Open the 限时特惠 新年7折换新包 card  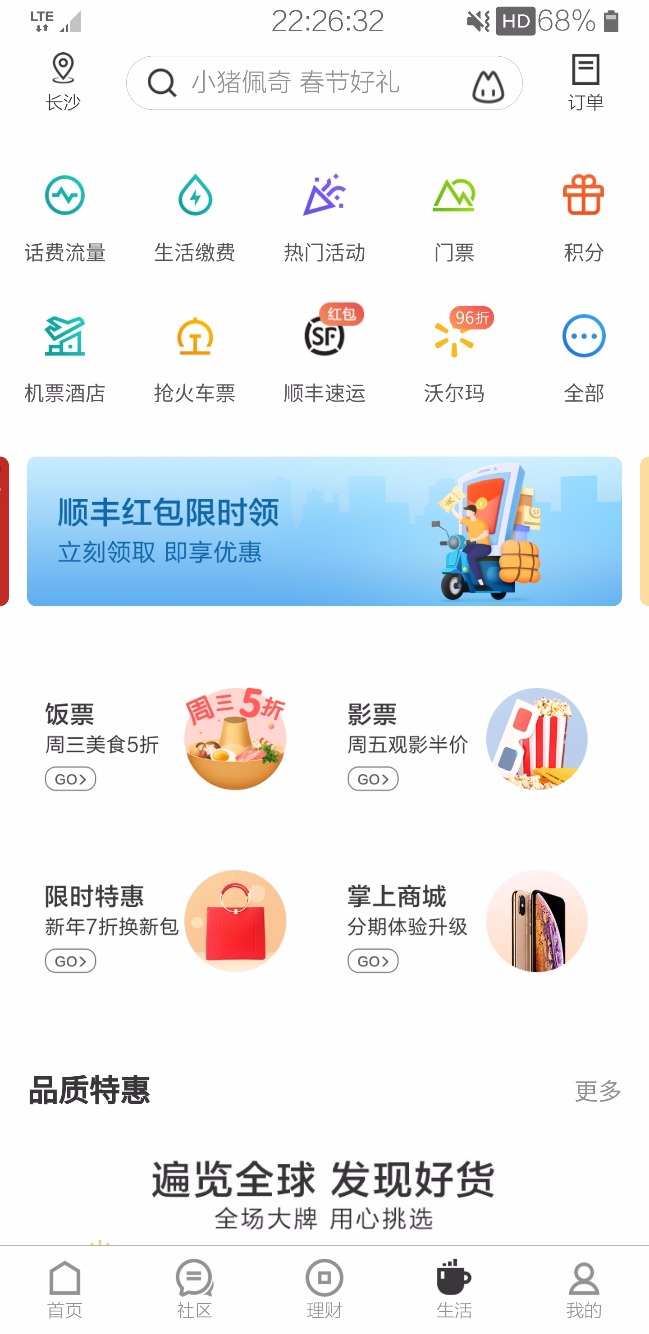click(165, 920)
